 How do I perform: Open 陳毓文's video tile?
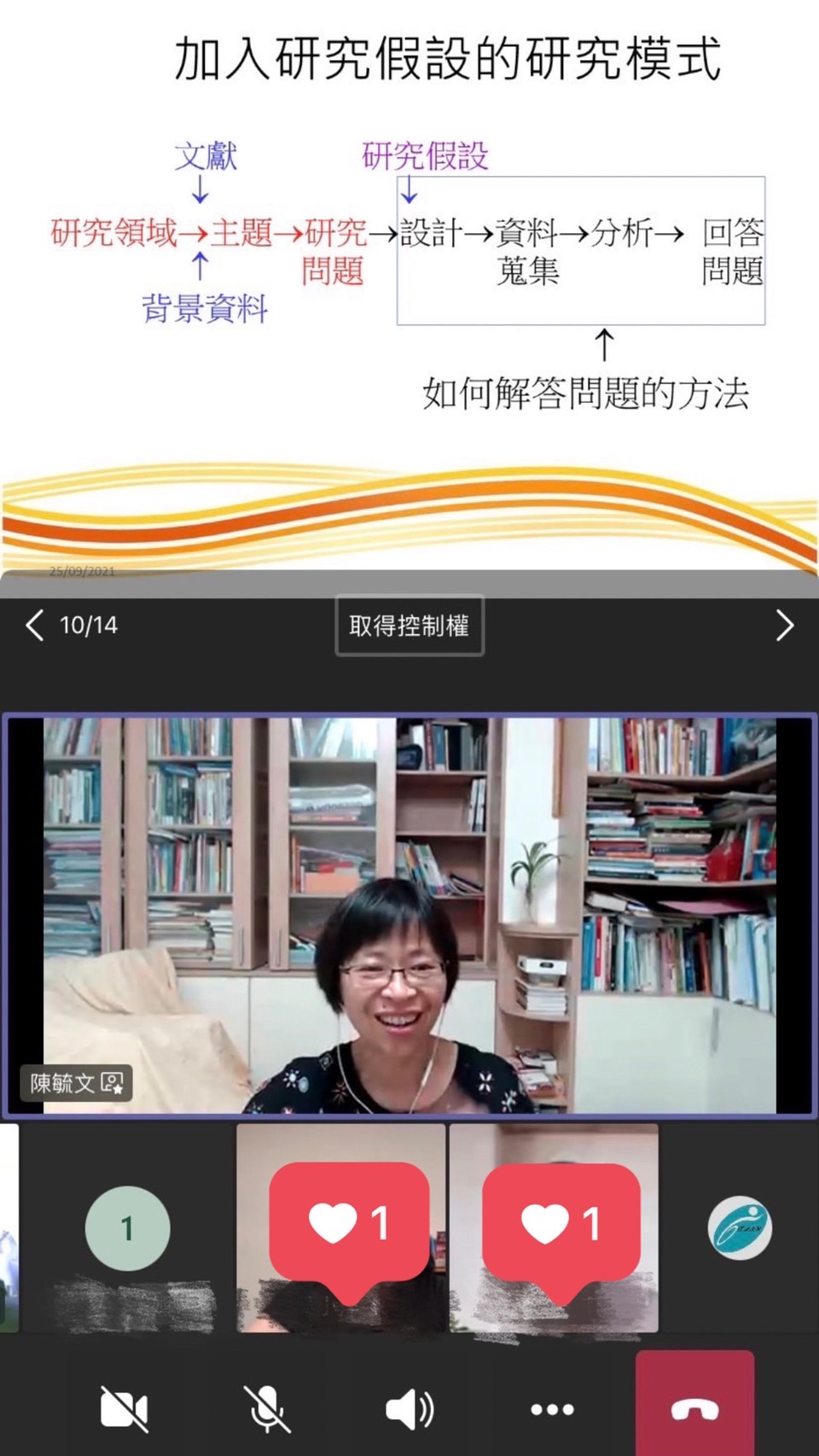point(409,915)
